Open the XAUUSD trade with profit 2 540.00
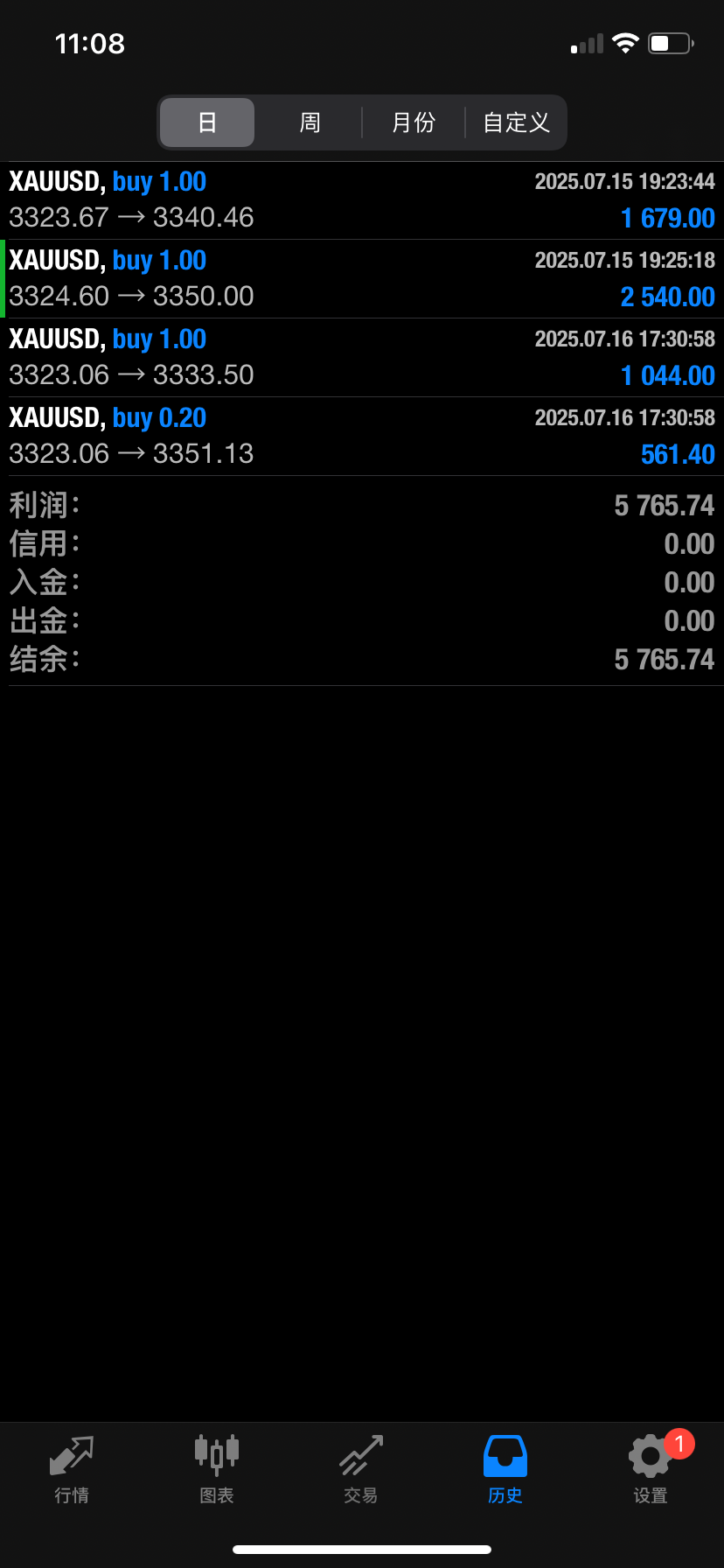The width and height of the screenshot is (724, 1568). 362,279
